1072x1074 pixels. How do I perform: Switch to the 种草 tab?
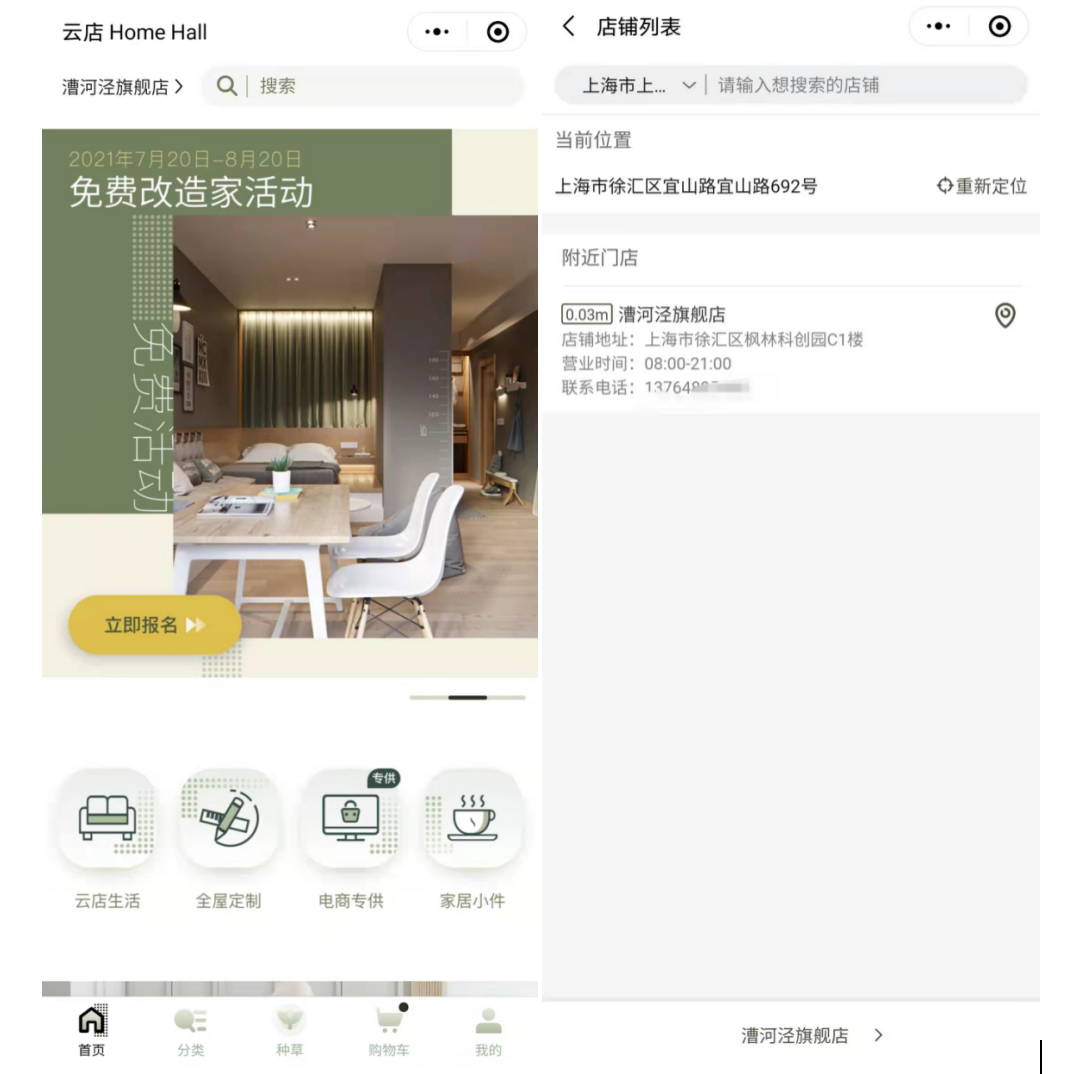pos(289,1031)
